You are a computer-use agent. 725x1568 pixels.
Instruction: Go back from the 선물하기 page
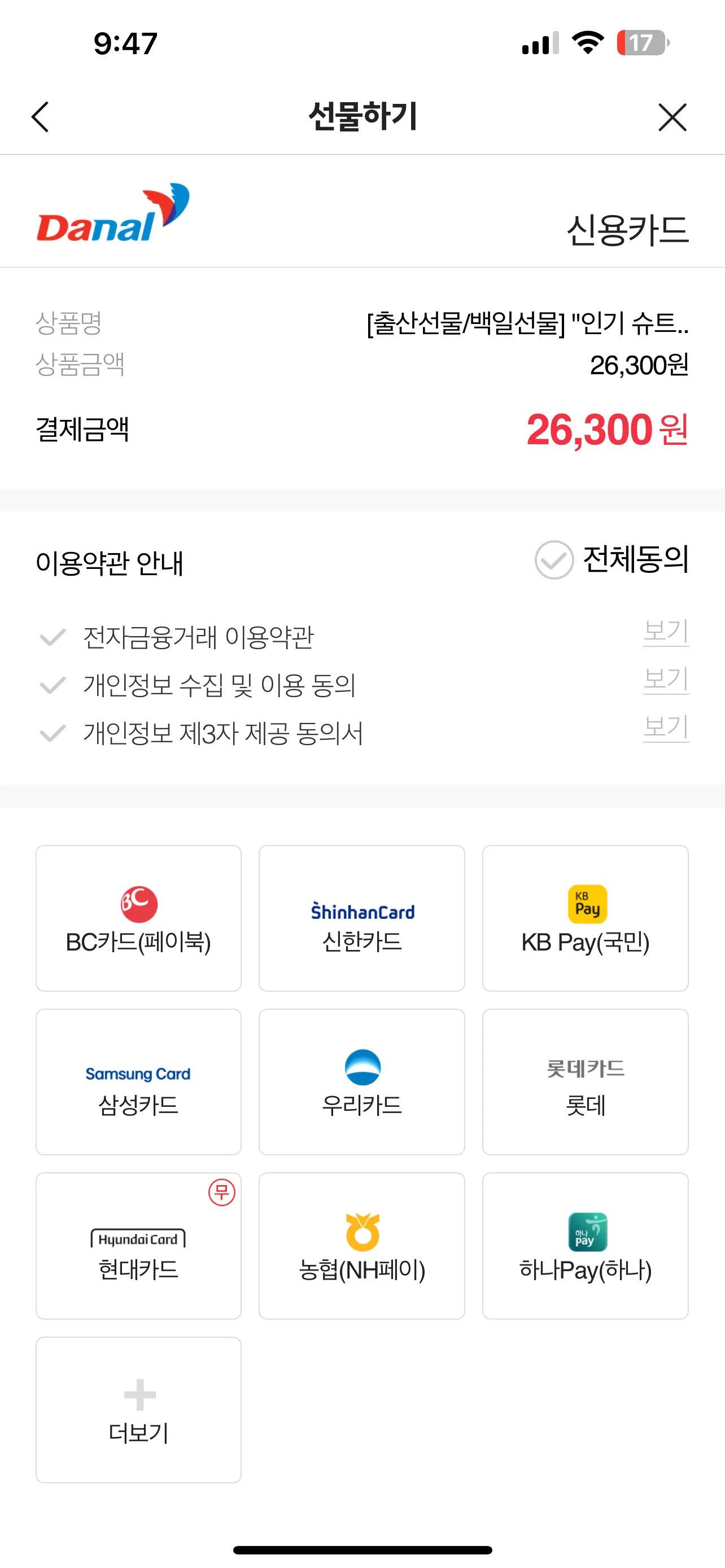tap(40, 117)
